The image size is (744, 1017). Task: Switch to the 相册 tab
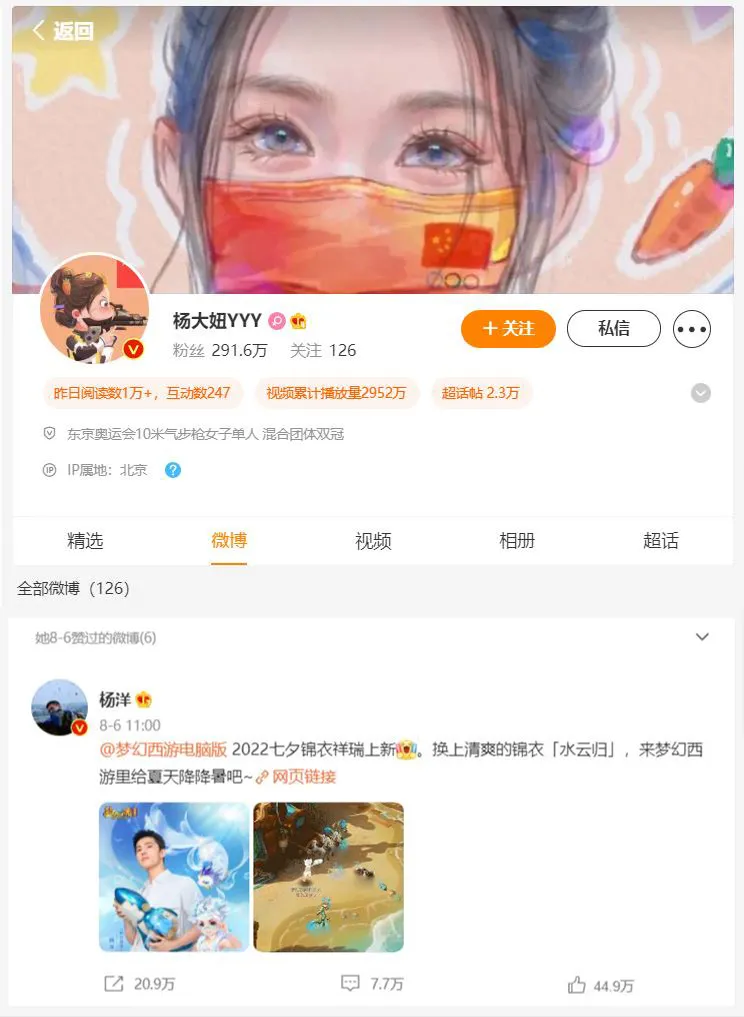point(517,541)
